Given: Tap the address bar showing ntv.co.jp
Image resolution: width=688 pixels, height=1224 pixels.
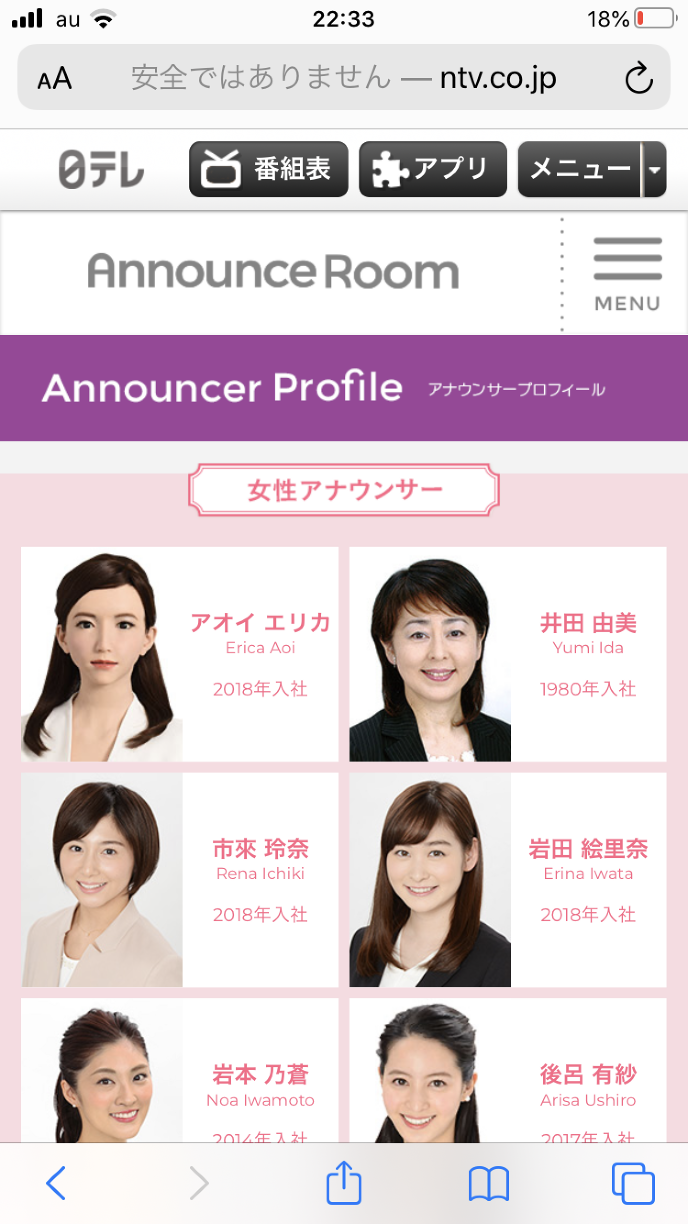Looking at the screenshot, I should tap(343, 78).
